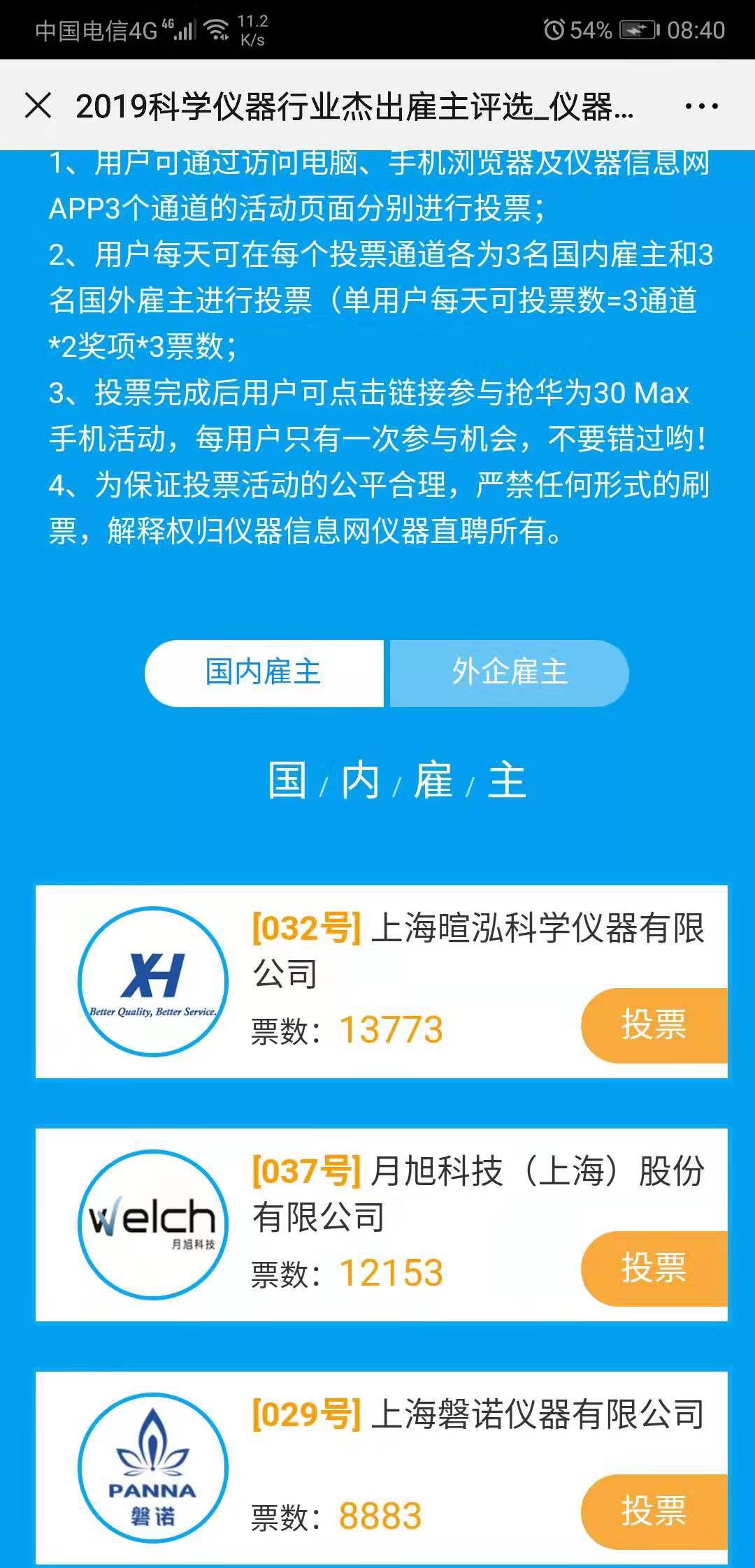Vote for 月旭科技（上海）股份有限公司
This screenshot has height=1568, width=755.
pos(654,1268)
